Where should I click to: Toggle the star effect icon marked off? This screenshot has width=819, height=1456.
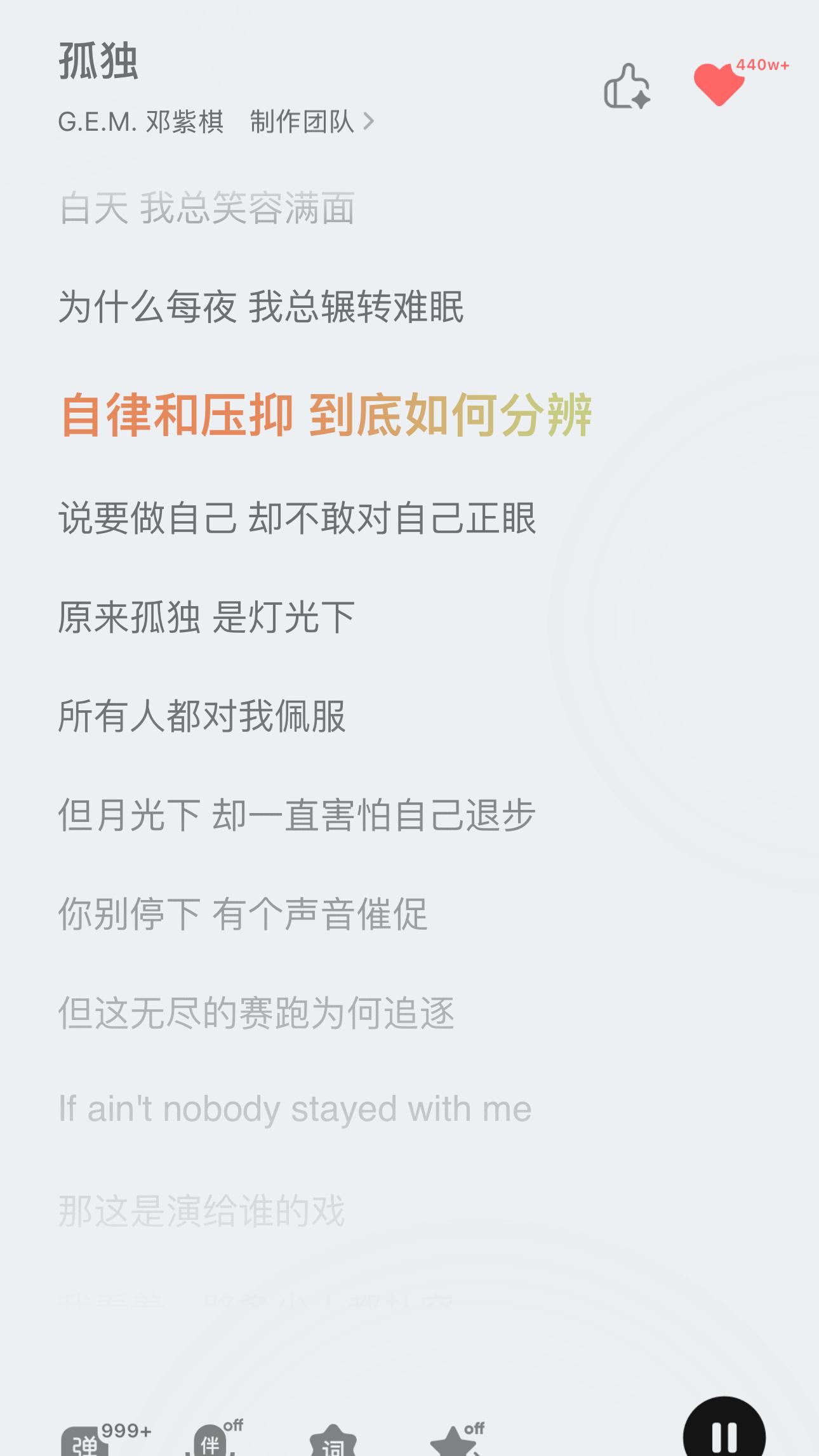click(x=456, y=1441)
